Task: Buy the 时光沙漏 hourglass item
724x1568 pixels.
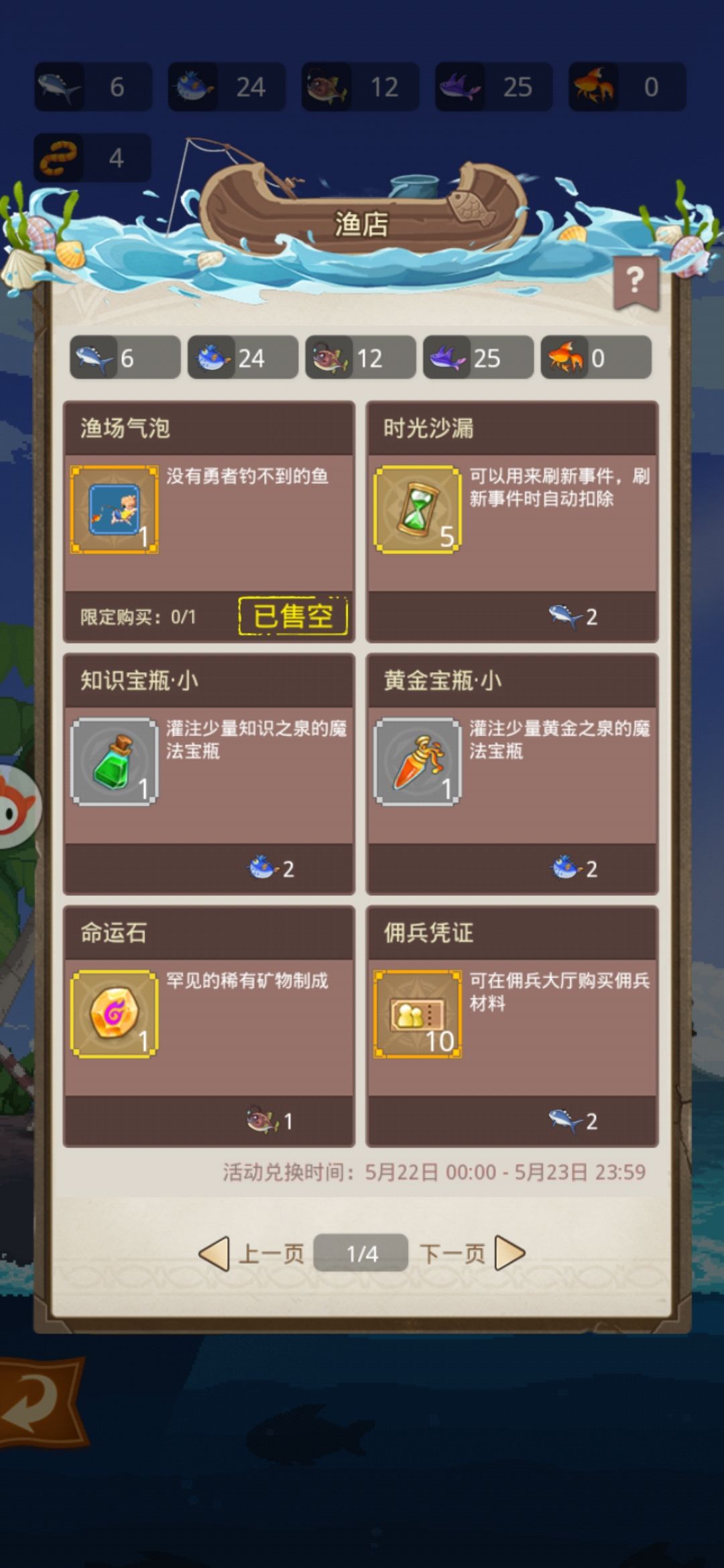Action: (x=512, y=522)
